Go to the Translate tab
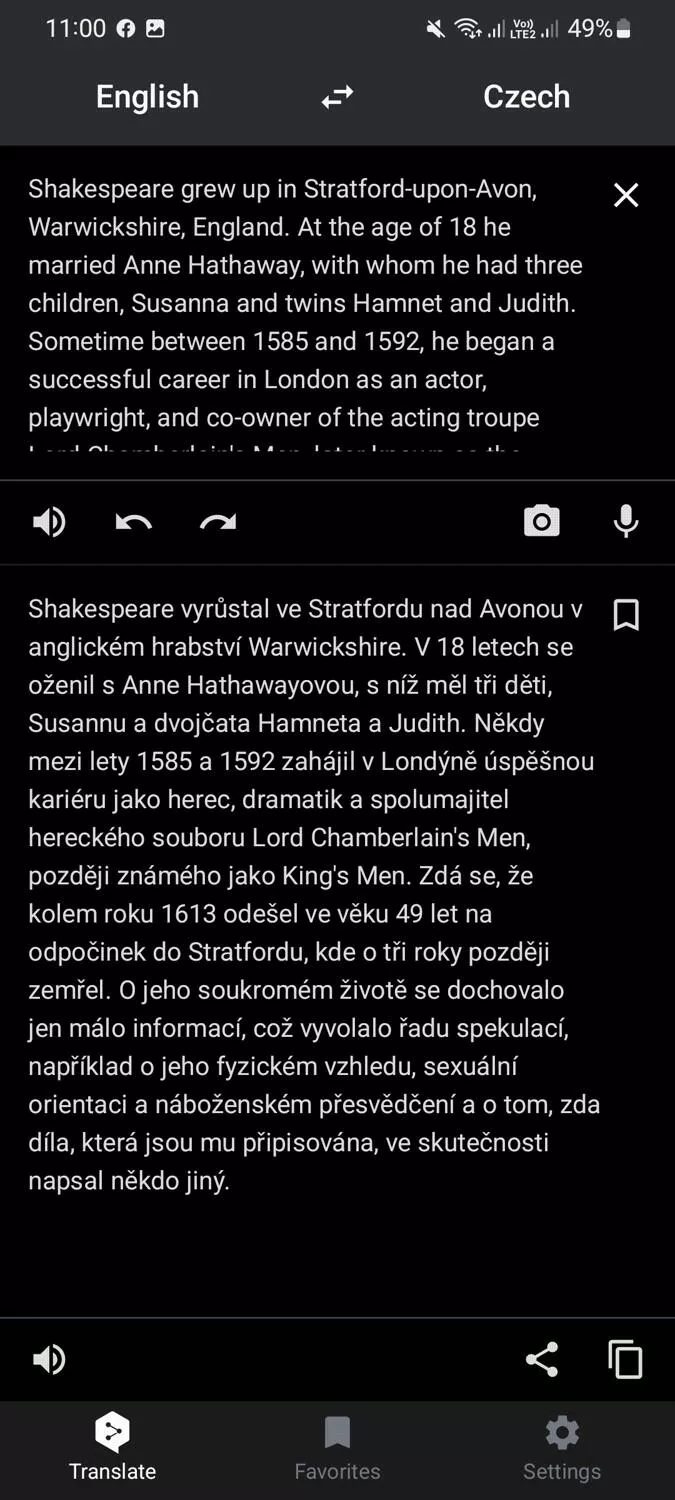675x1500 pixels. tap(112, 1448)
